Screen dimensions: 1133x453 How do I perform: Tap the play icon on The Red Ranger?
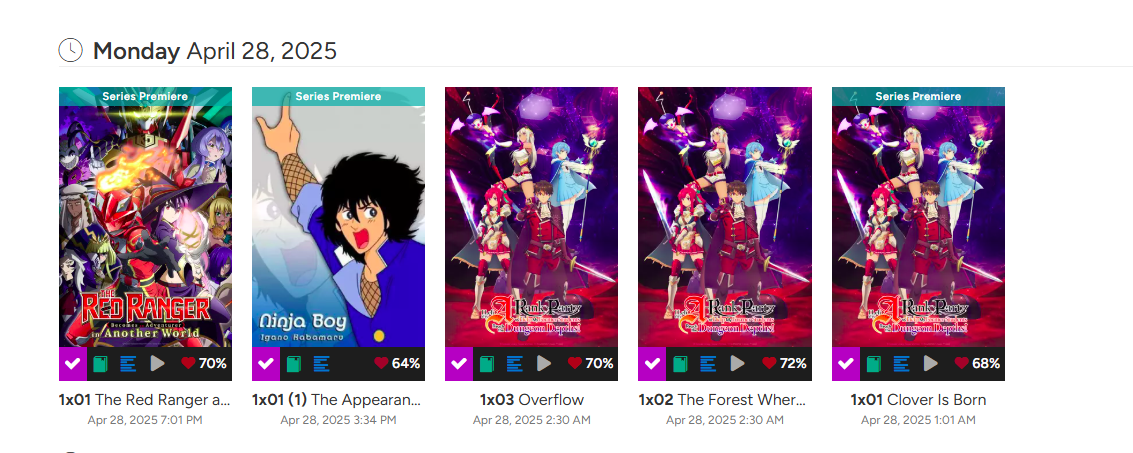[x=157, y=364]
